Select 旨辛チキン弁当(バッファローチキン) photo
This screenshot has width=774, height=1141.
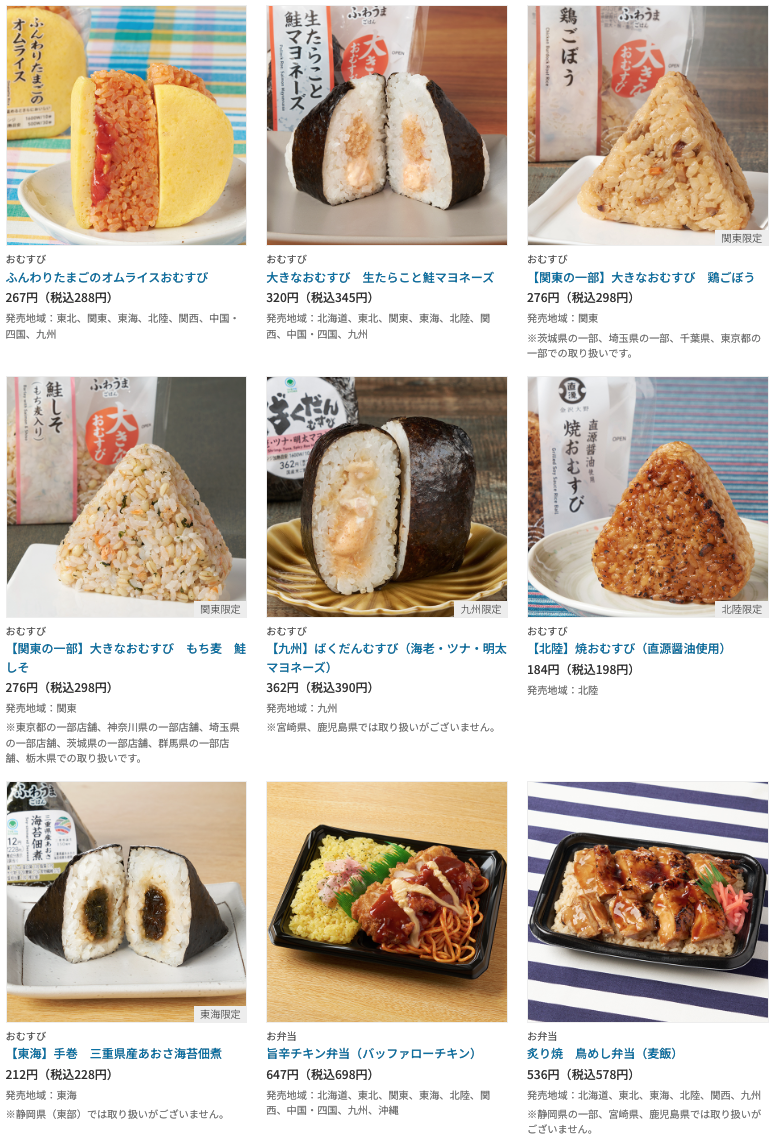coord(386,901)
